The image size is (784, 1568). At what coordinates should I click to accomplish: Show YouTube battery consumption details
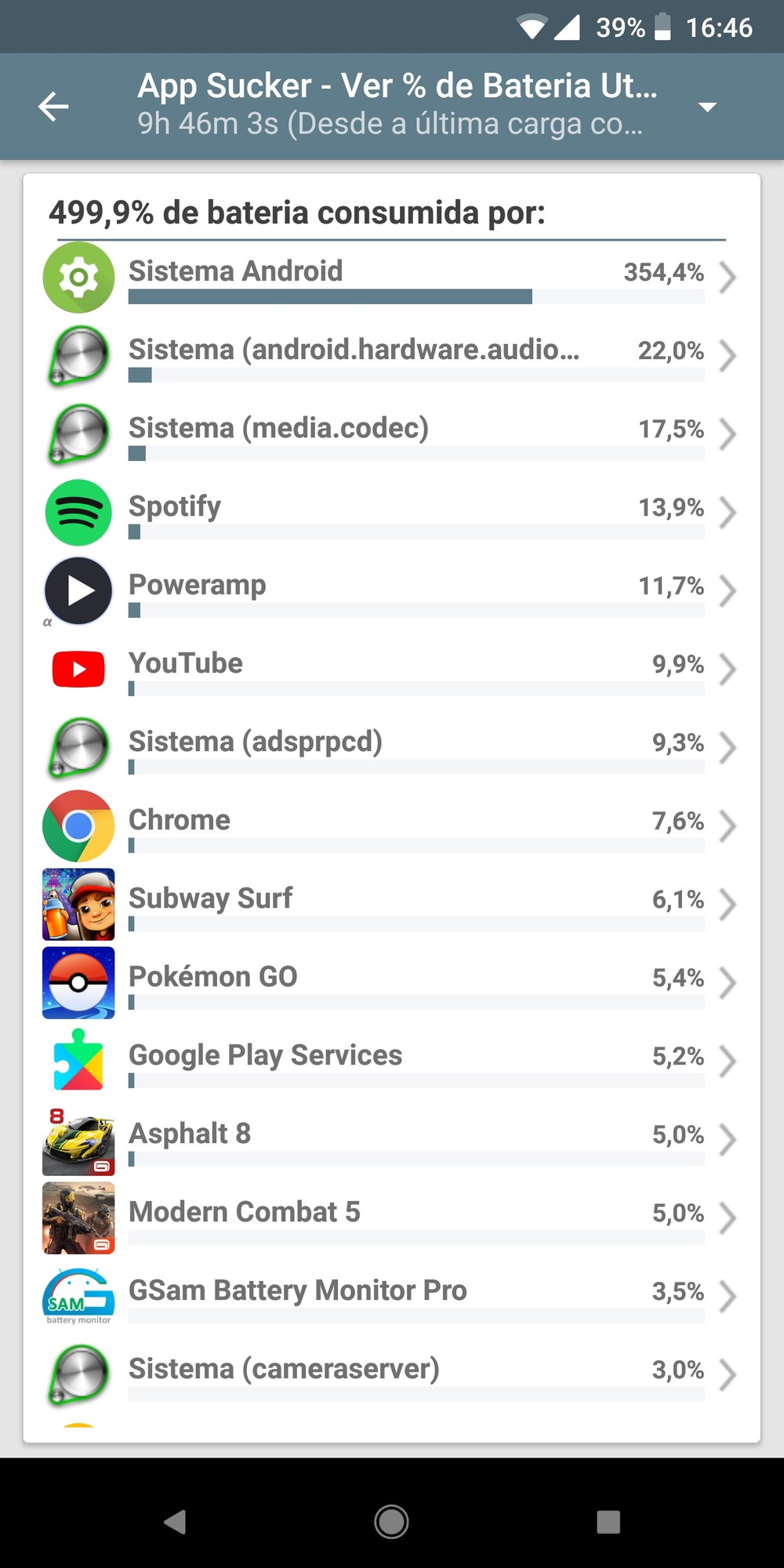click(x=392, y=669)
